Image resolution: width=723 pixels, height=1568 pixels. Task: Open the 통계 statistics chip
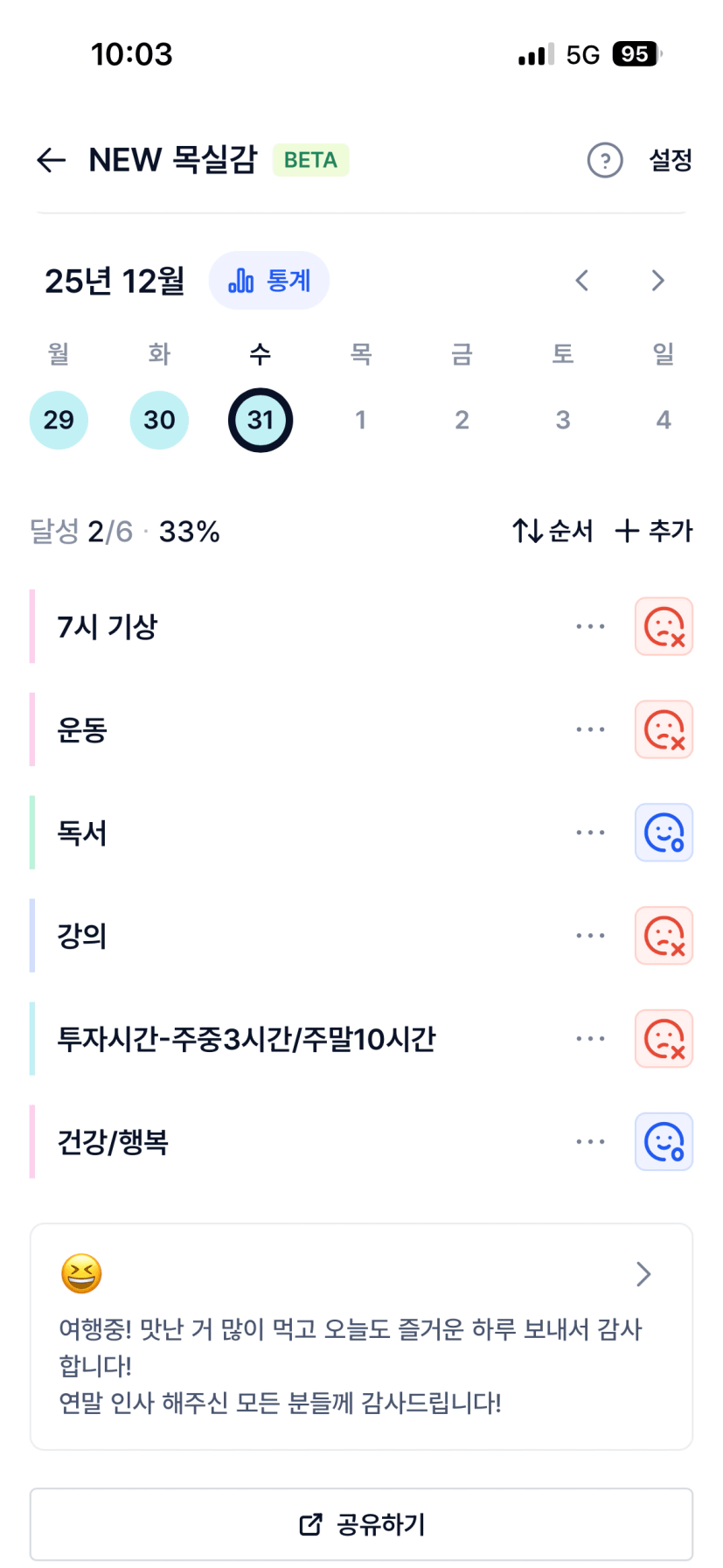tap(269, 281)
